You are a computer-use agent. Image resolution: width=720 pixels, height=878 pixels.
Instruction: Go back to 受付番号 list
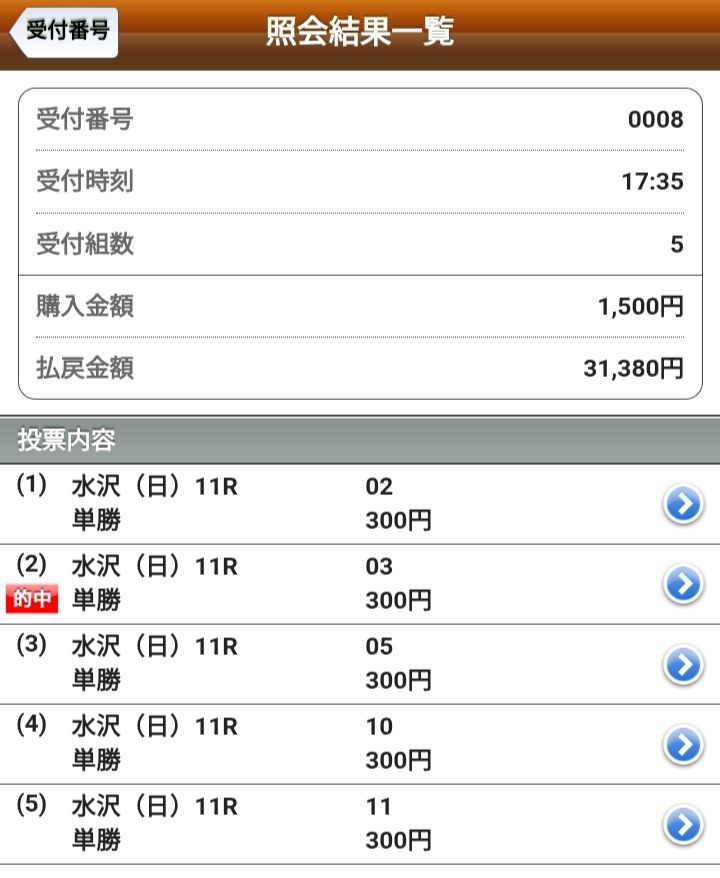[64, 31]
